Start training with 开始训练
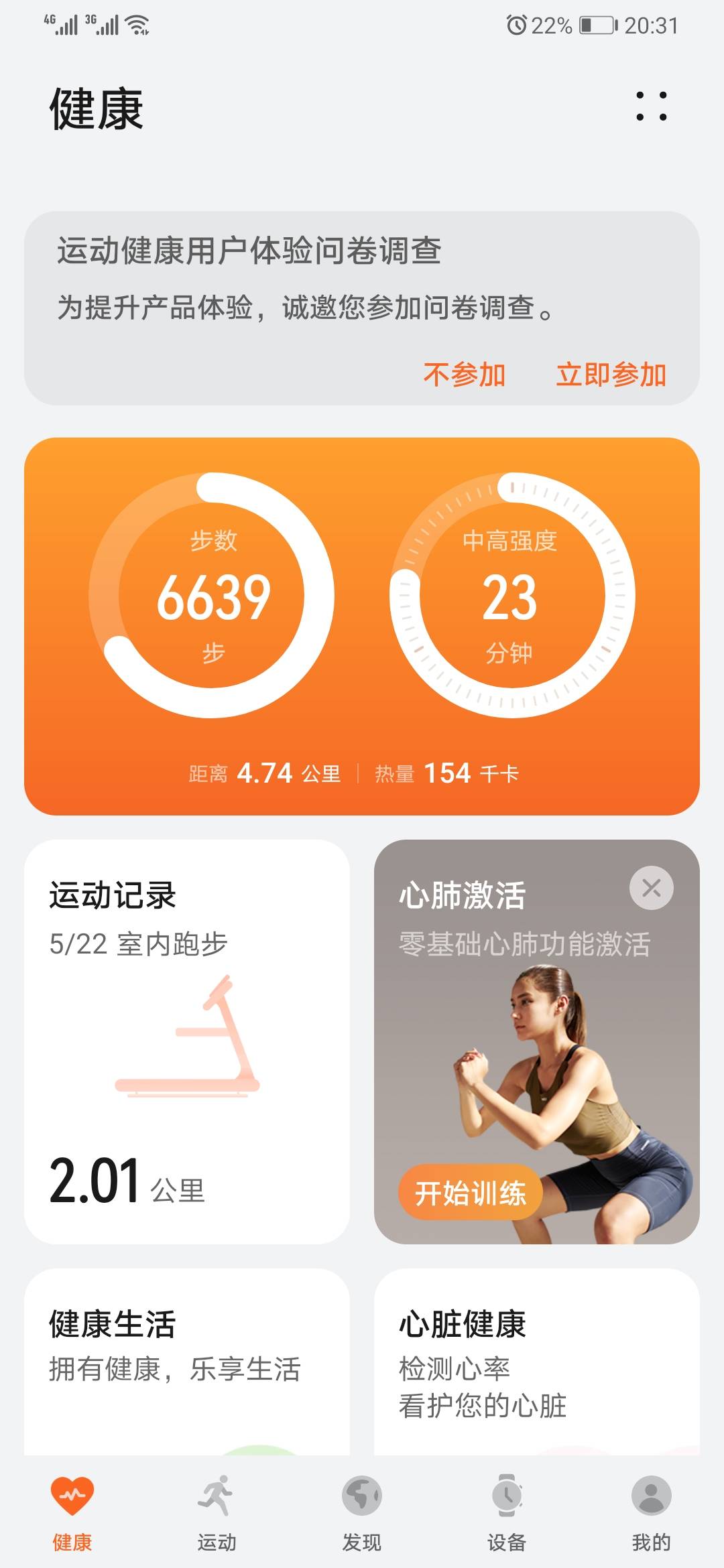The image size is (724, 1568). pyautogui.click(x=470, y=1193)
